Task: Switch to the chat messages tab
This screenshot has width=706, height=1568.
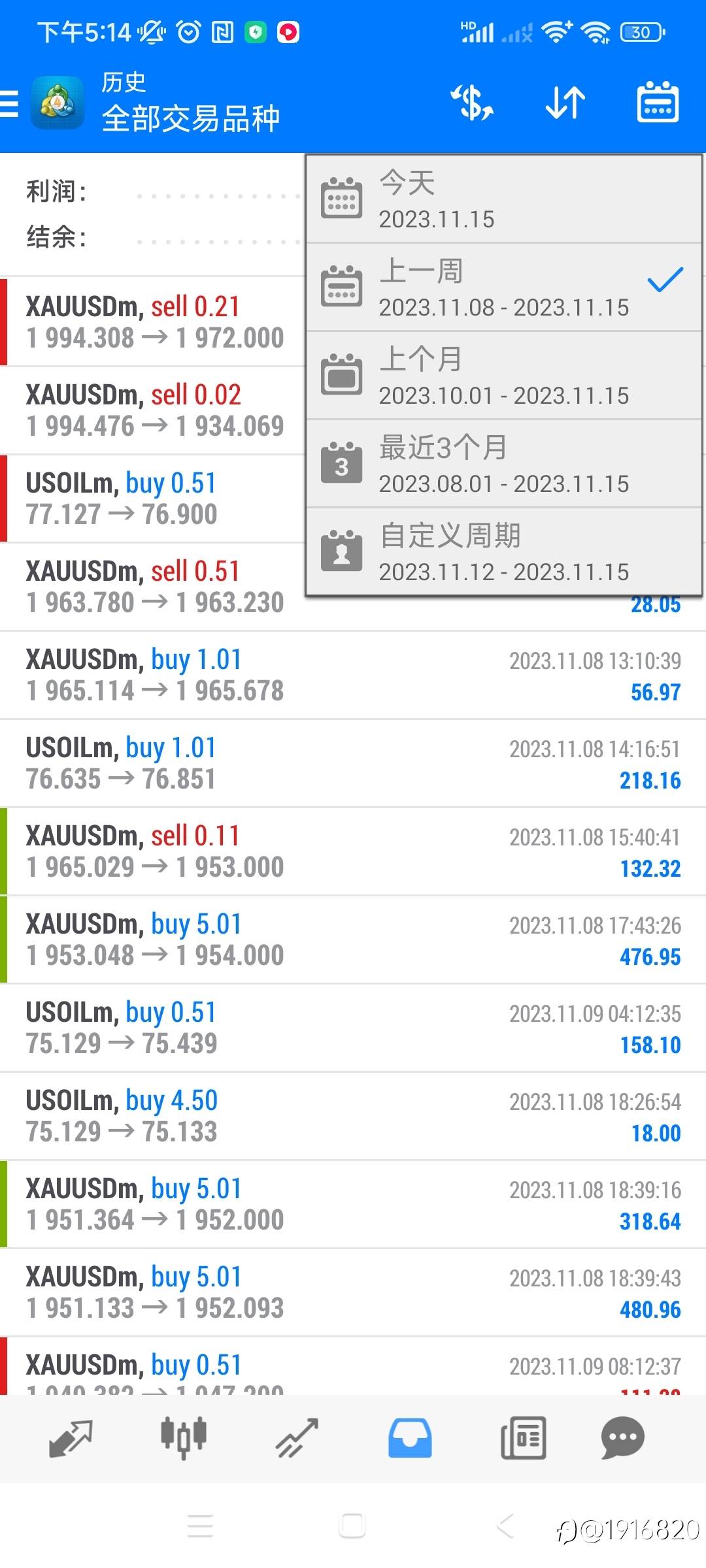Action: (x=622, y=1439)
